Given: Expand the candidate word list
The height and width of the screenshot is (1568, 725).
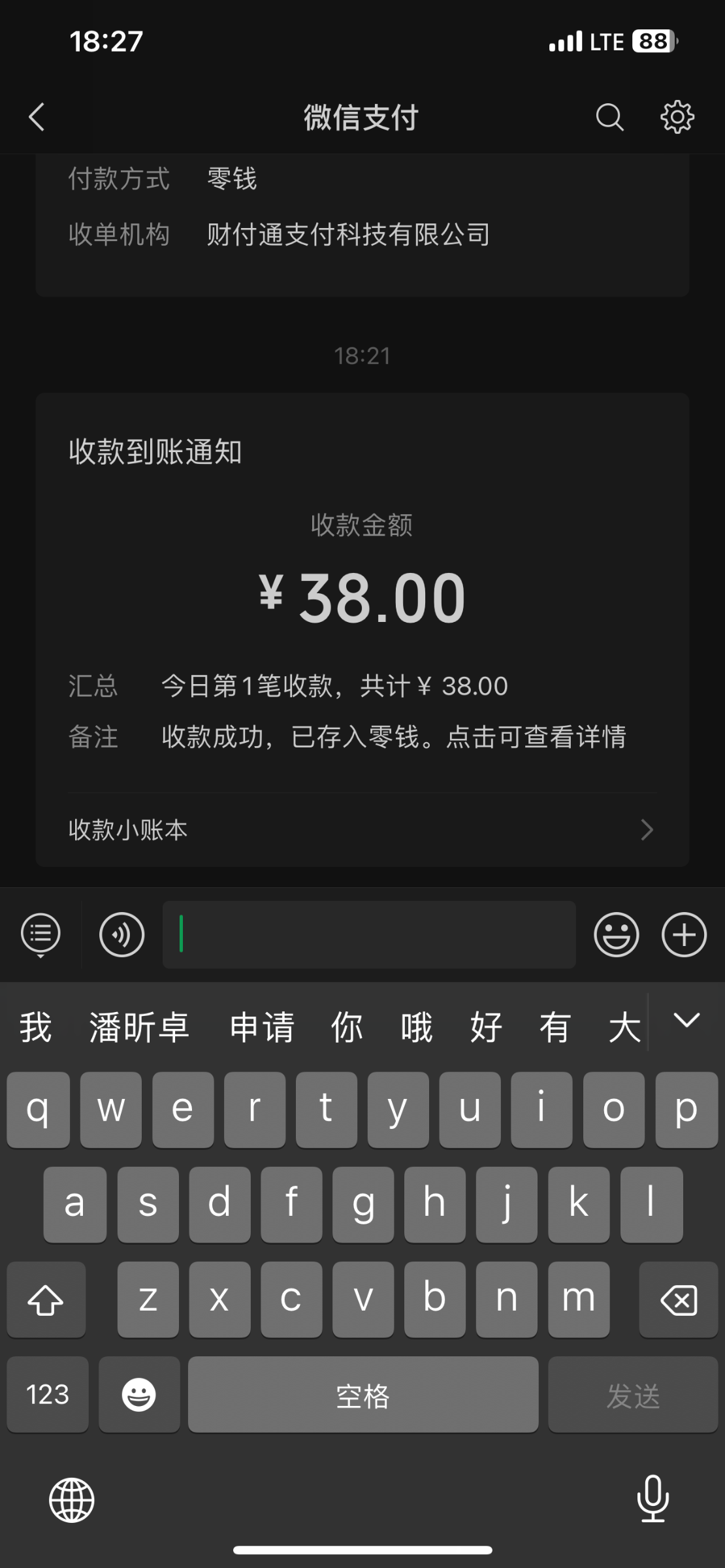Looking at the screenshot, I should click(686, 1021).
